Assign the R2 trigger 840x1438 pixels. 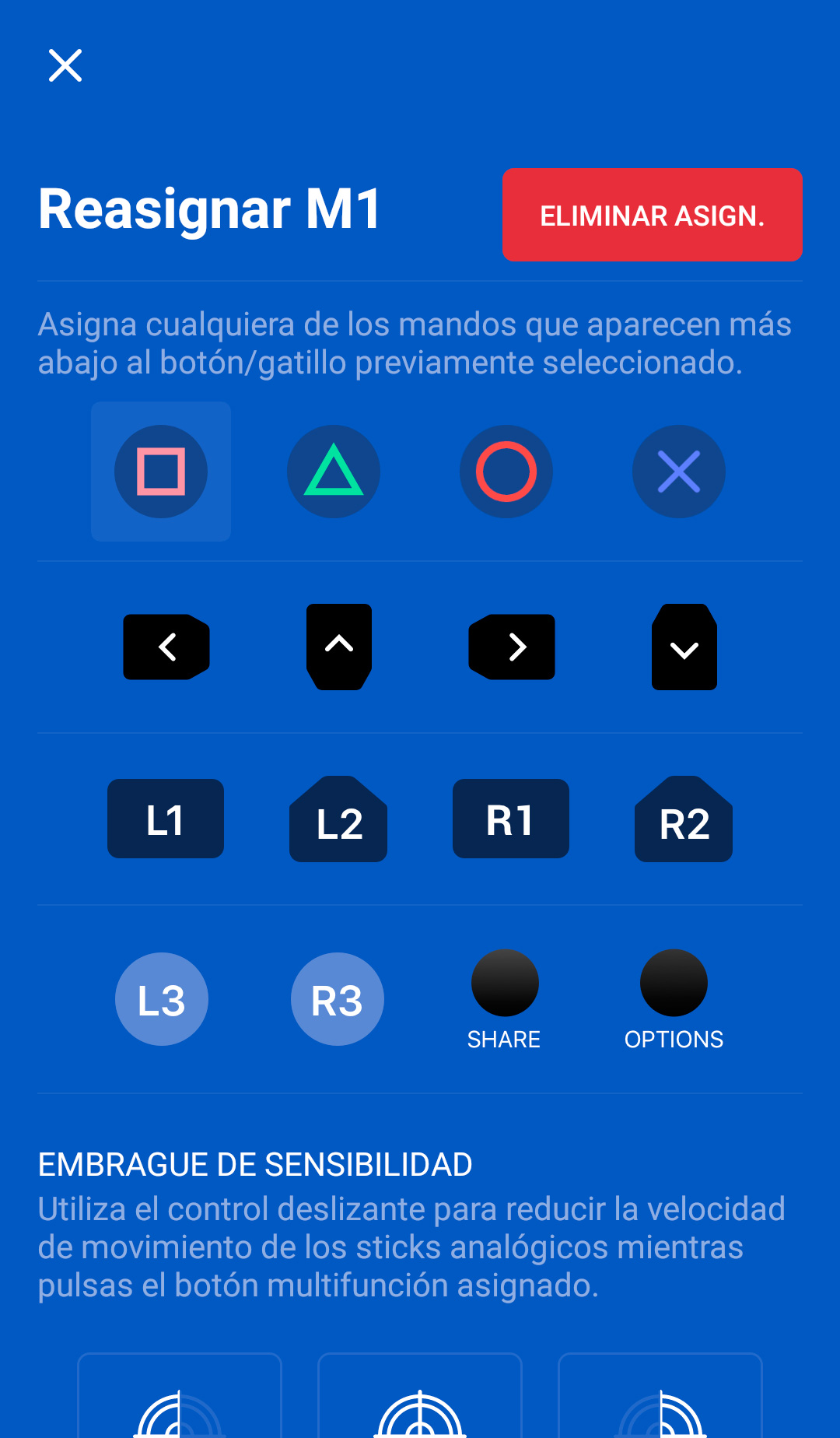point(684,820)
